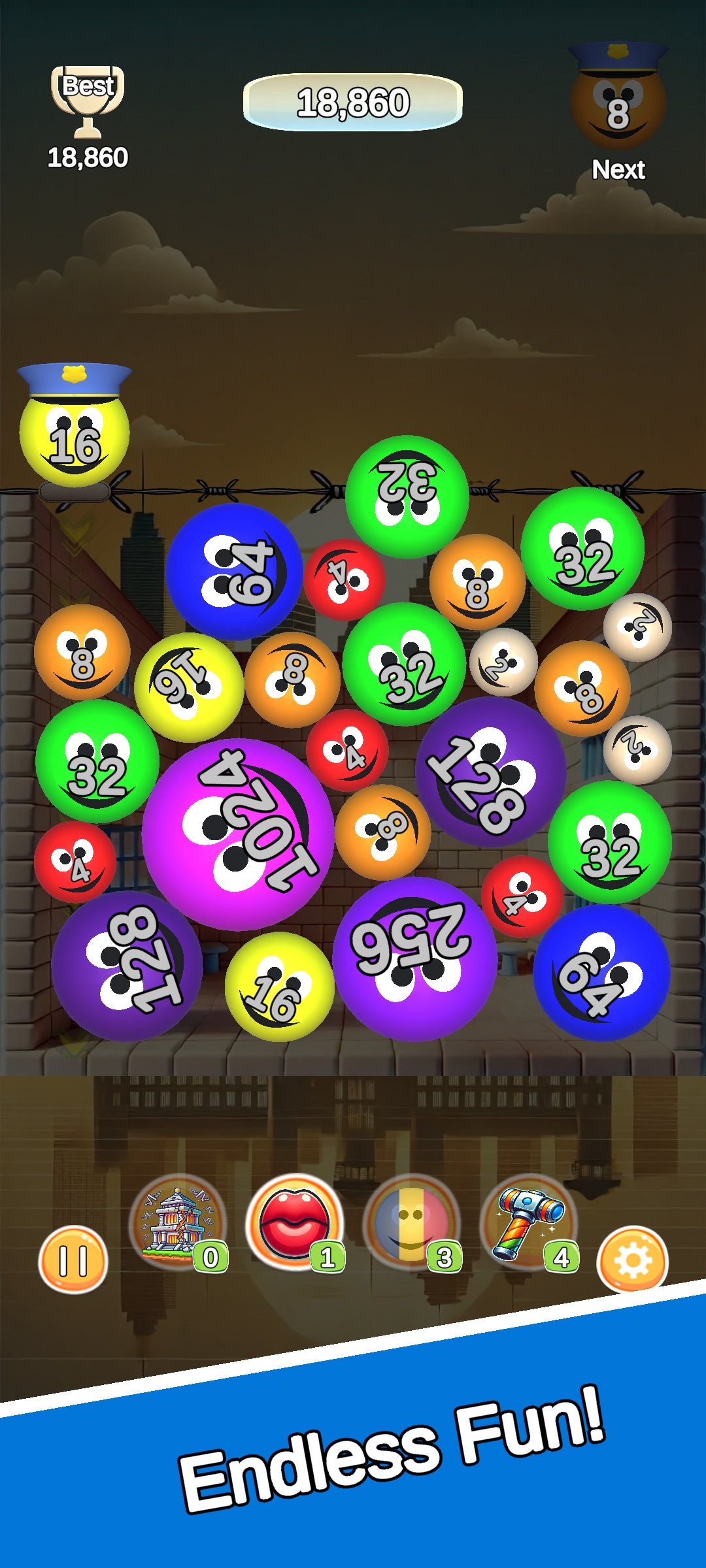Image resolution: width=706 pixels, height=1568 pixels.
Task: Use the tricolor smiley ball power-up
Action: pos(411,1223)
